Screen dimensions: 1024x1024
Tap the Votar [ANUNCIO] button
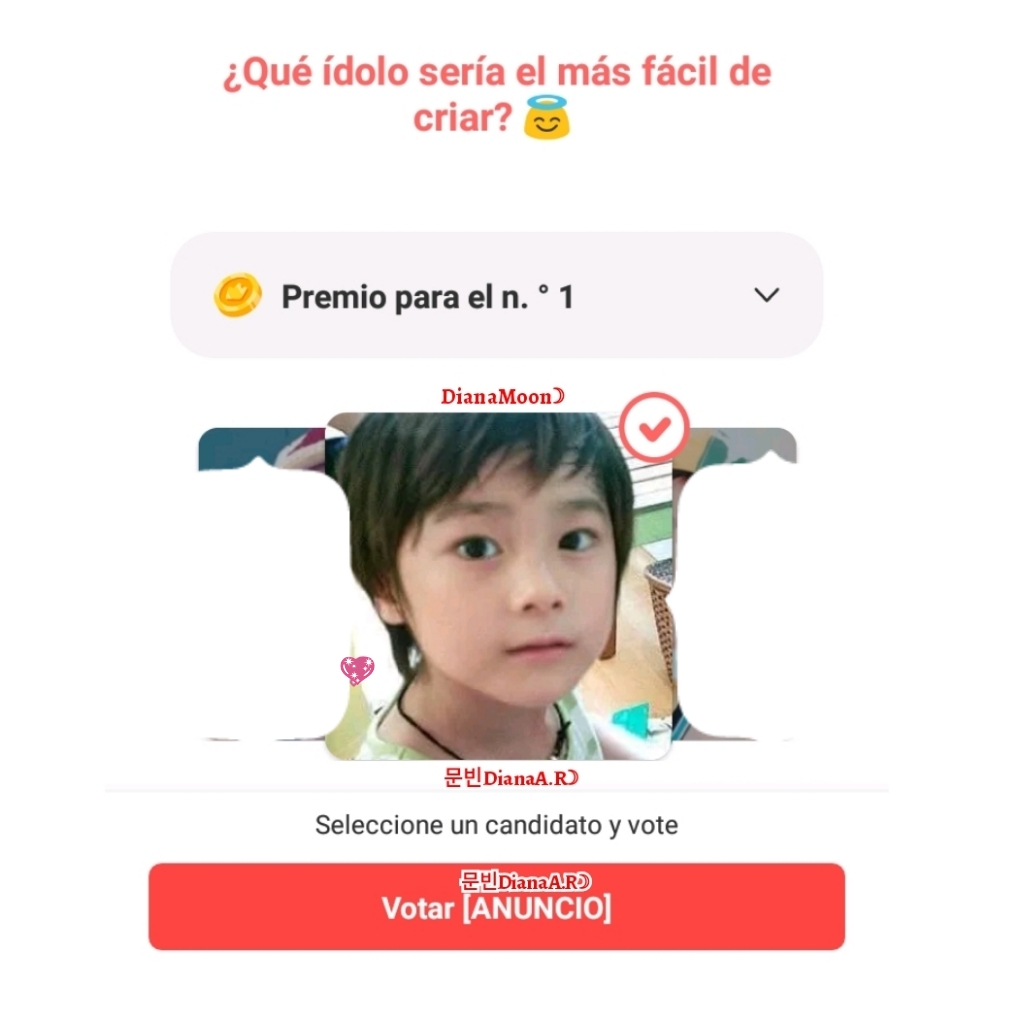pyautogui.click(x=496, y=908)
